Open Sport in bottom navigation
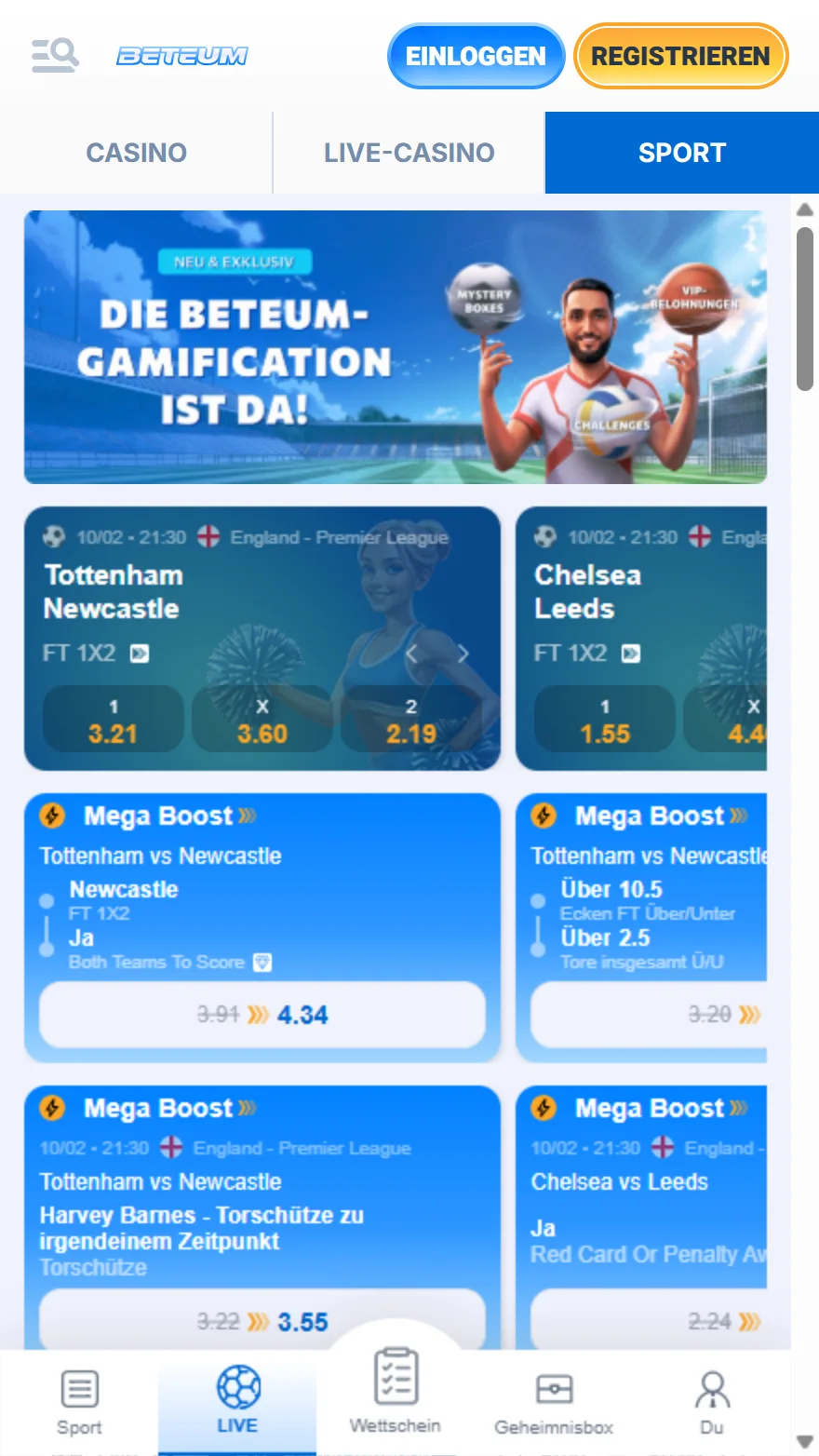Screen dimensions: 819x1456 (x=79, y=1402)
